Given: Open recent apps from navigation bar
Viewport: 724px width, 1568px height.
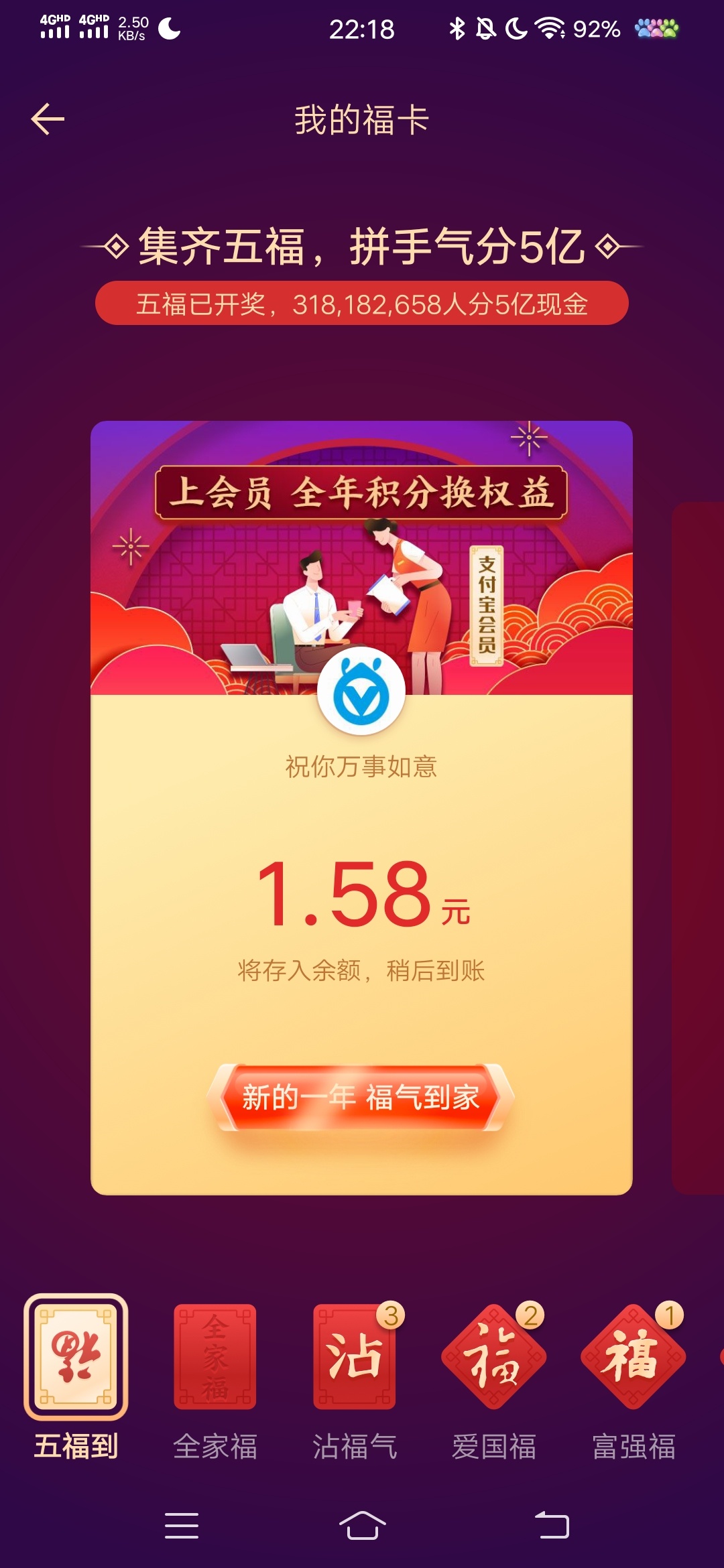Looking at the screenshot, I should click(182, 1526).
